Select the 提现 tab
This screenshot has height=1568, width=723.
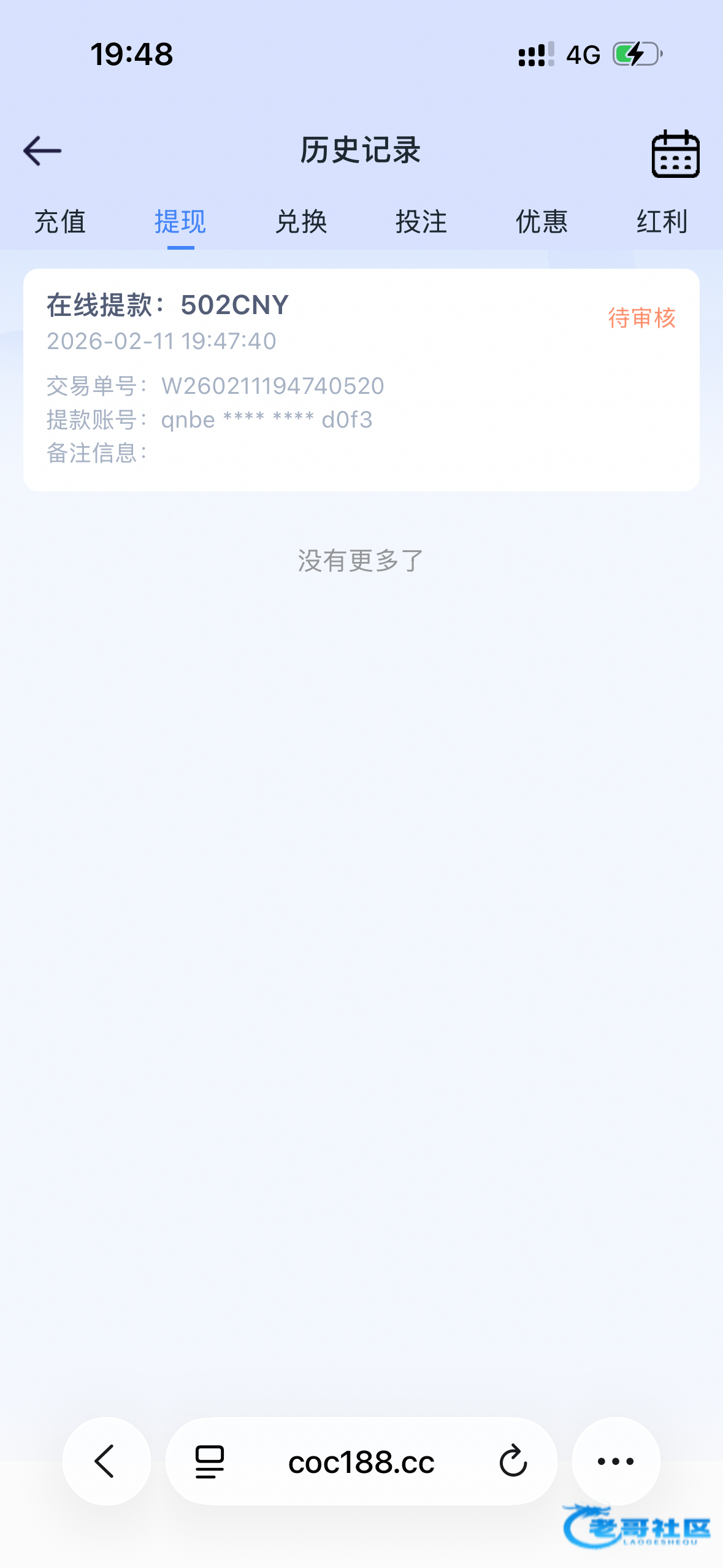180,221
